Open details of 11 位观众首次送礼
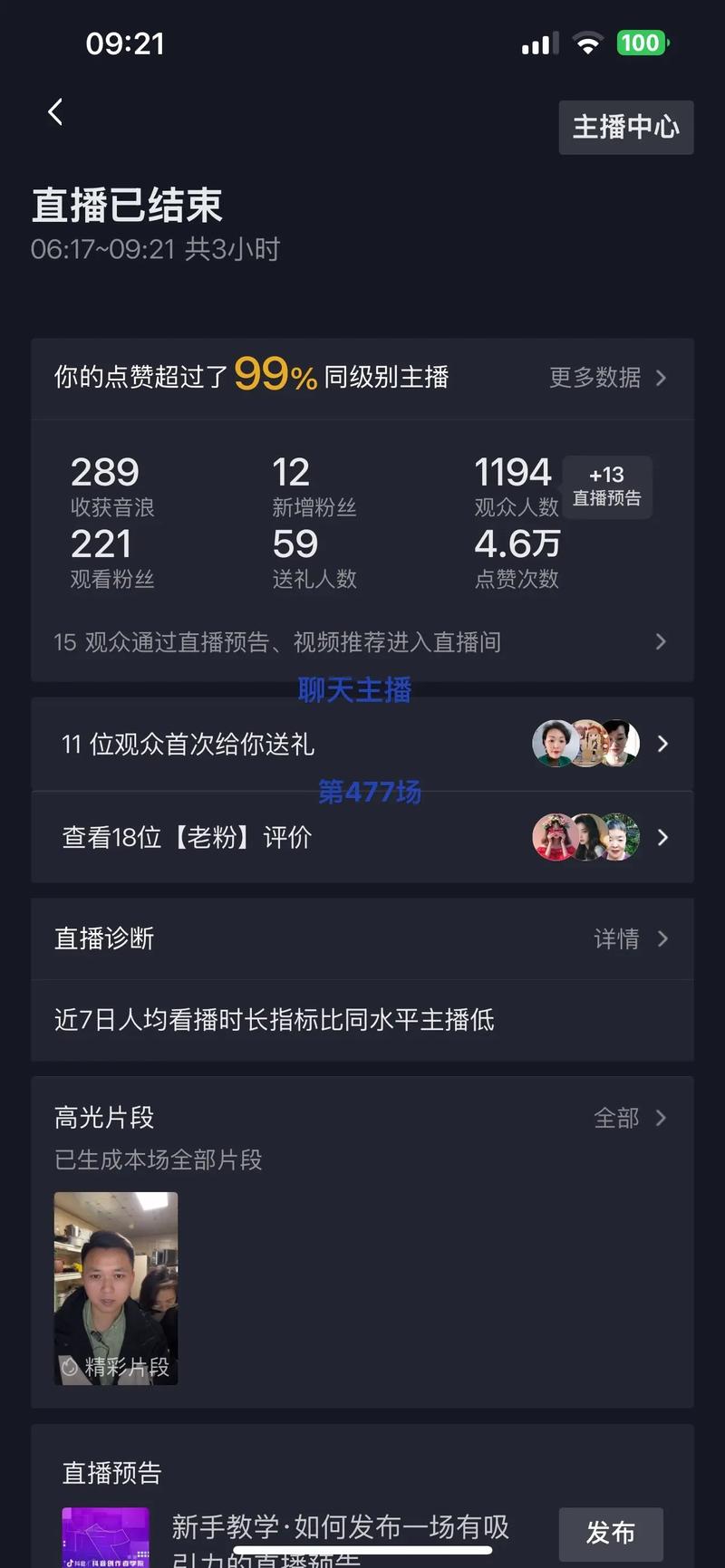This screenshot has width=725, height=1568. pyautogui.click(x=362, y=744)
